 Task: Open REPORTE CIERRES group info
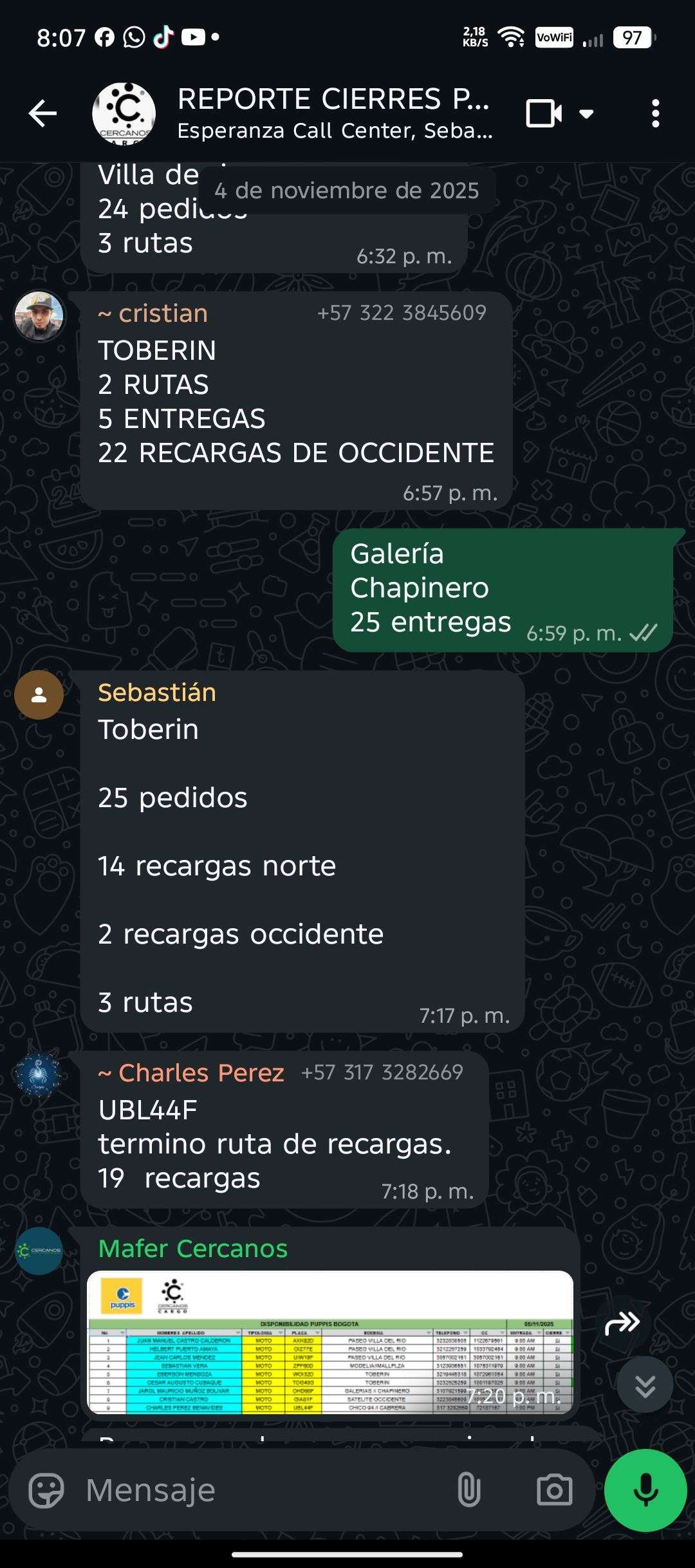(335, 113)
